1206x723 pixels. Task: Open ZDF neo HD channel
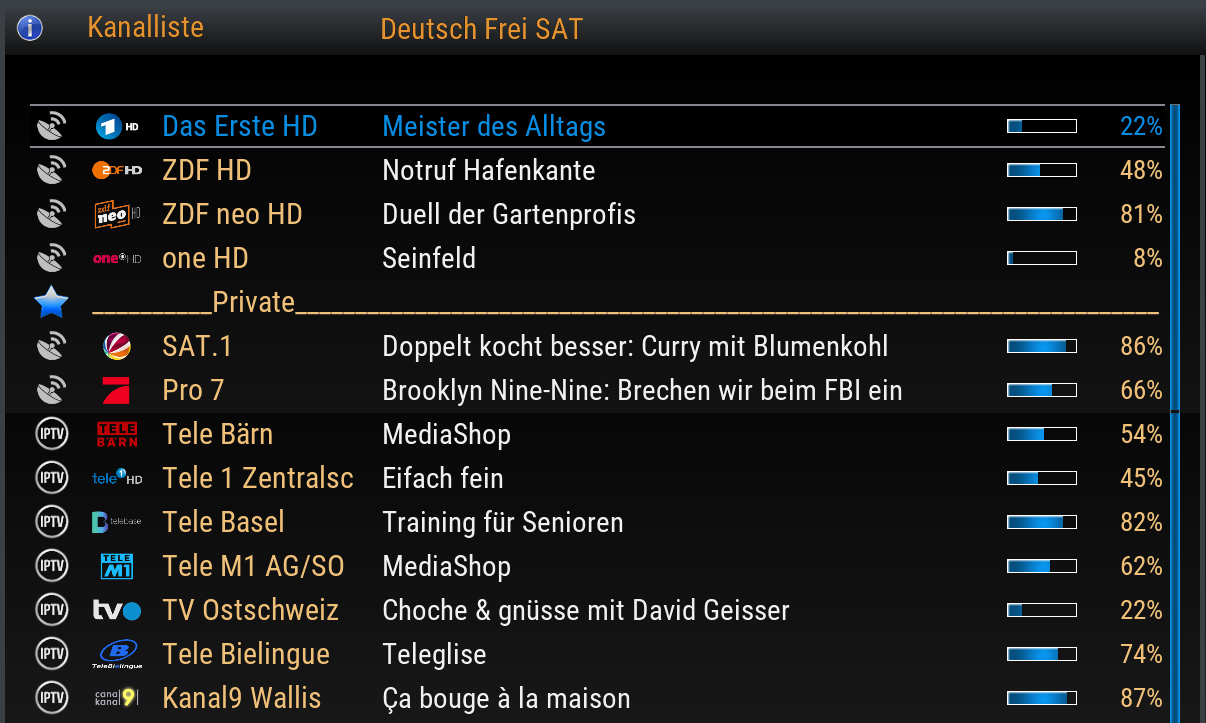[232, 215]
